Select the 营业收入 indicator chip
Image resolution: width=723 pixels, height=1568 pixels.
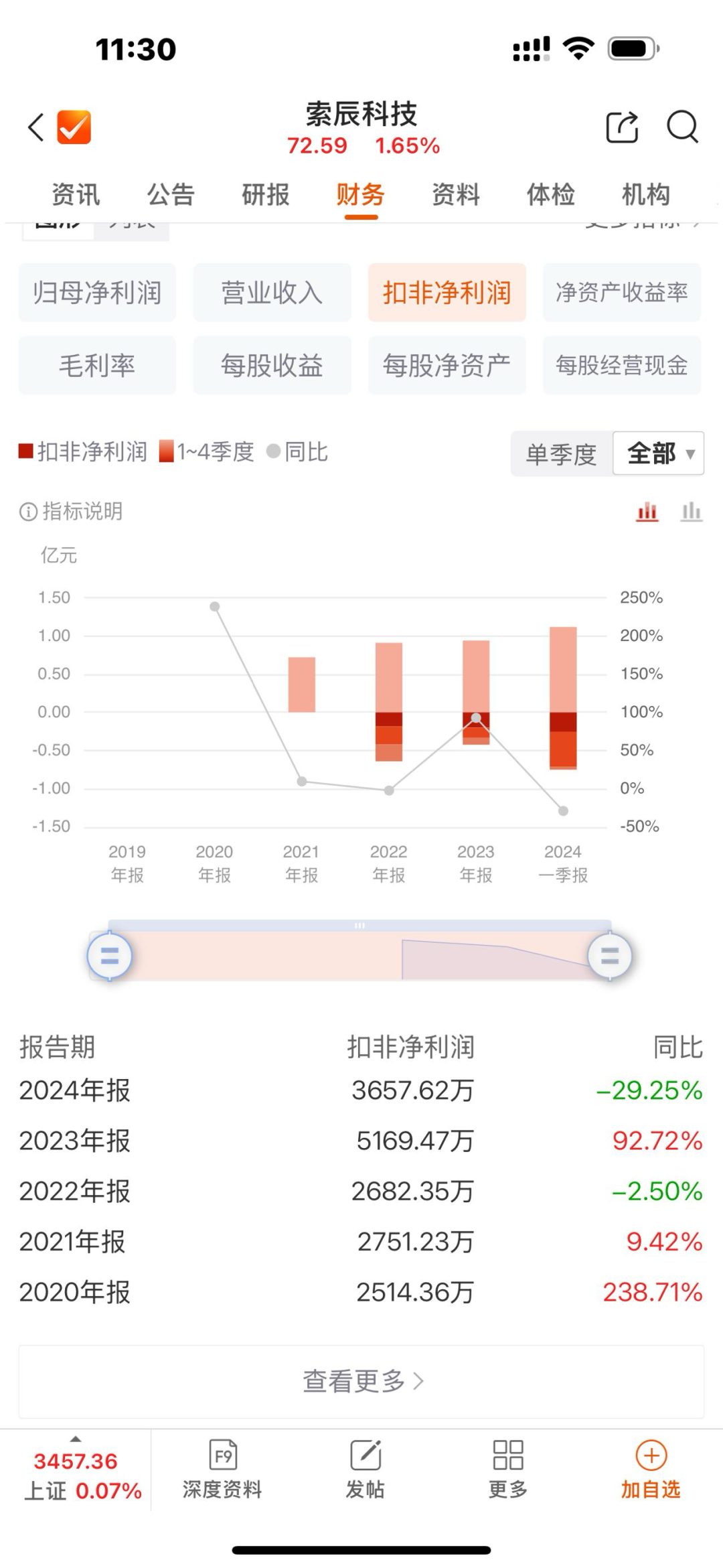coord(272,293)
